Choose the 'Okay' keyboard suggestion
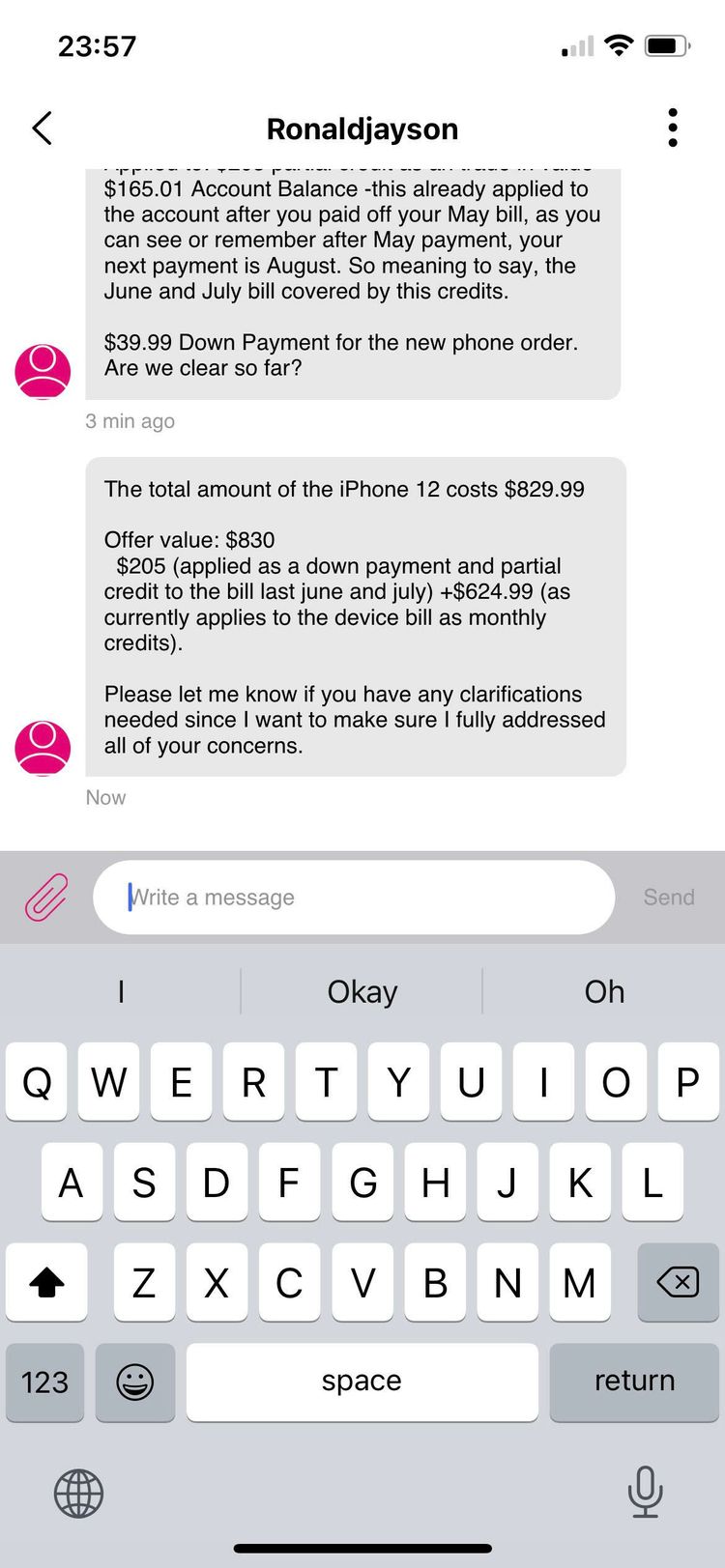The width and height of the screenshot is (725, 1568). tap(362, 991)
